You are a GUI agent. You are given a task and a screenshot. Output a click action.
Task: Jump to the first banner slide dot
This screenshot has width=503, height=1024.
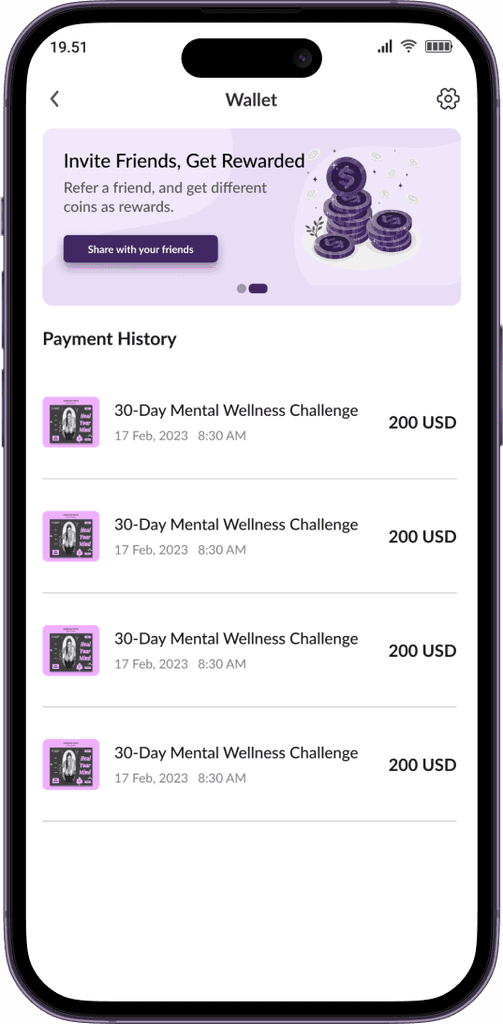242,288
